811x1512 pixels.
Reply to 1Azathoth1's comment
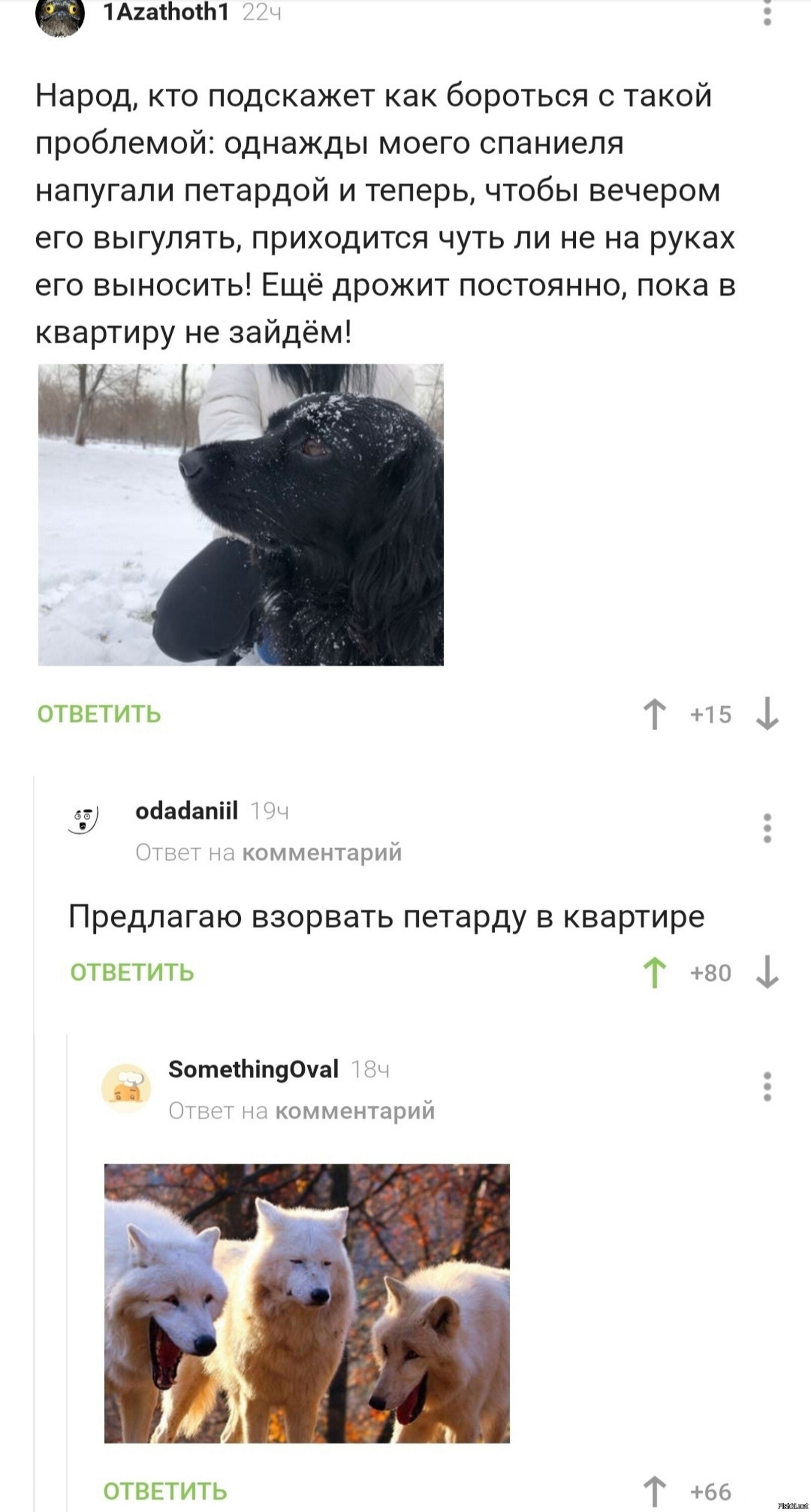pos(99,714)
